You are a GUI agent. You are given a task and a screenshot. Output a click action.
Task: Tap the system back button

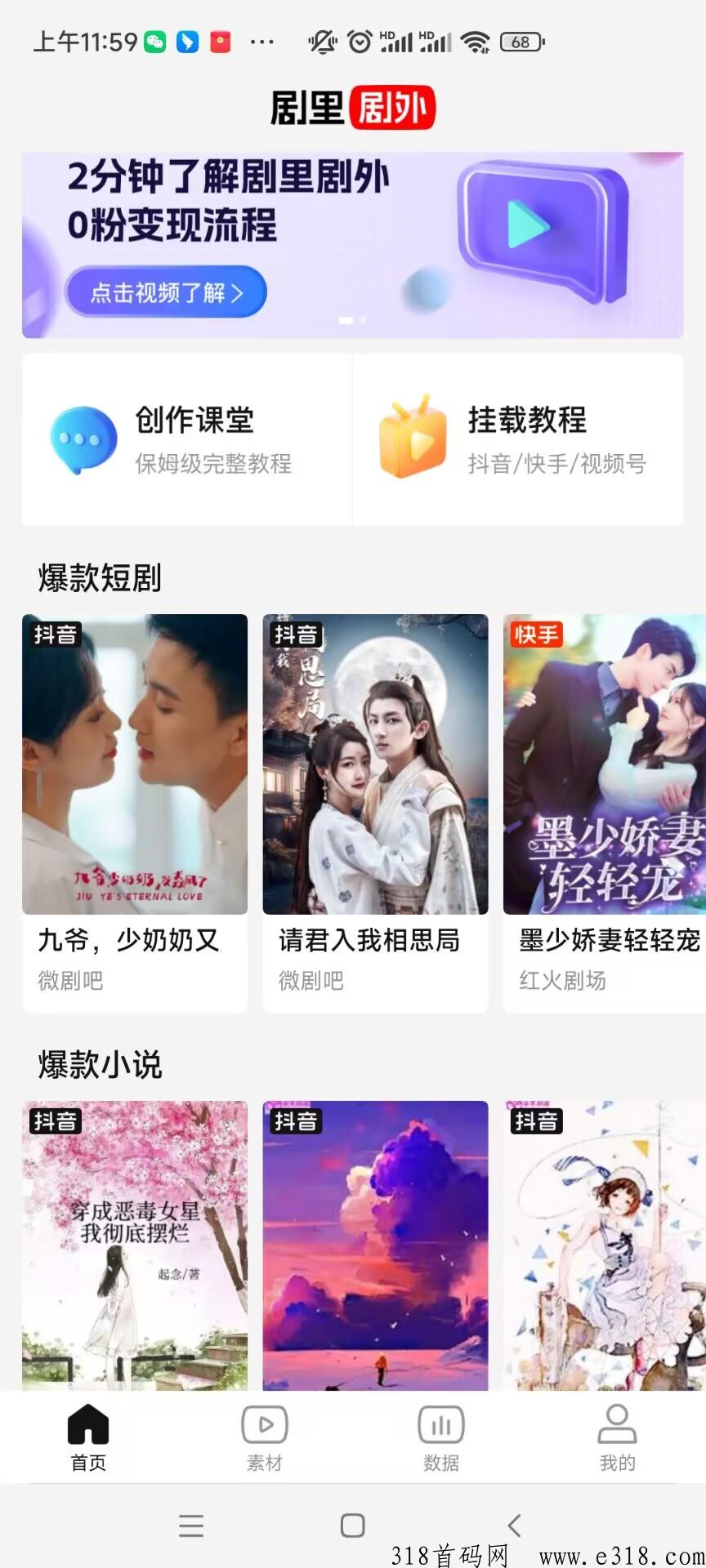pyautogui.click(x=514, y=1526)
